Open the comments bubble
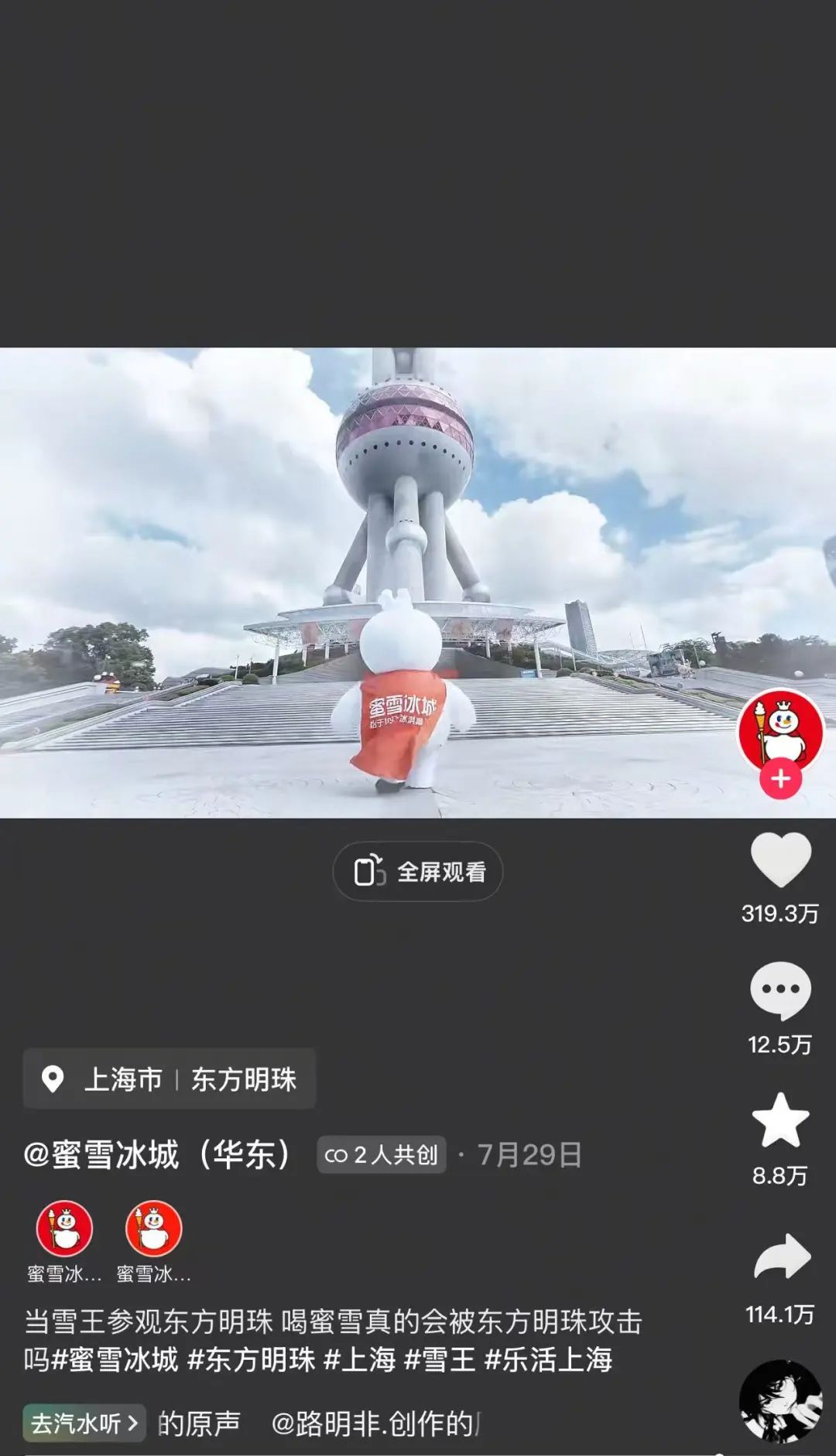Screen dimensions: 836x1456 pyautogui.click(x=780, y=990)
